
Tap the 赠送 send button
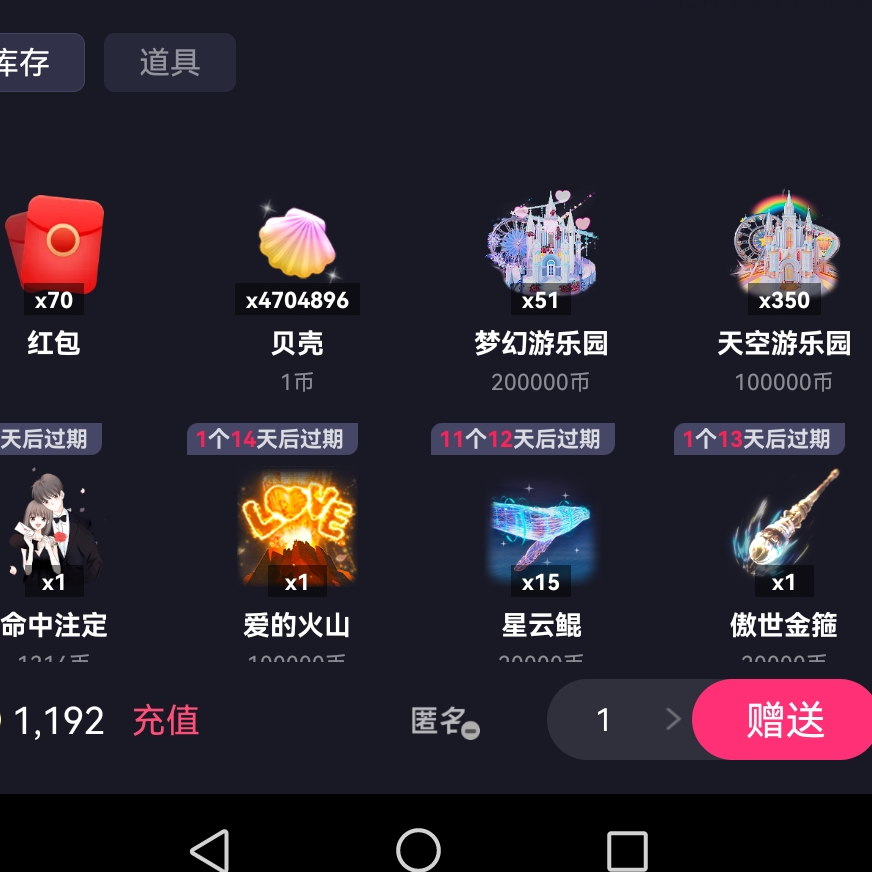(784, 720)
